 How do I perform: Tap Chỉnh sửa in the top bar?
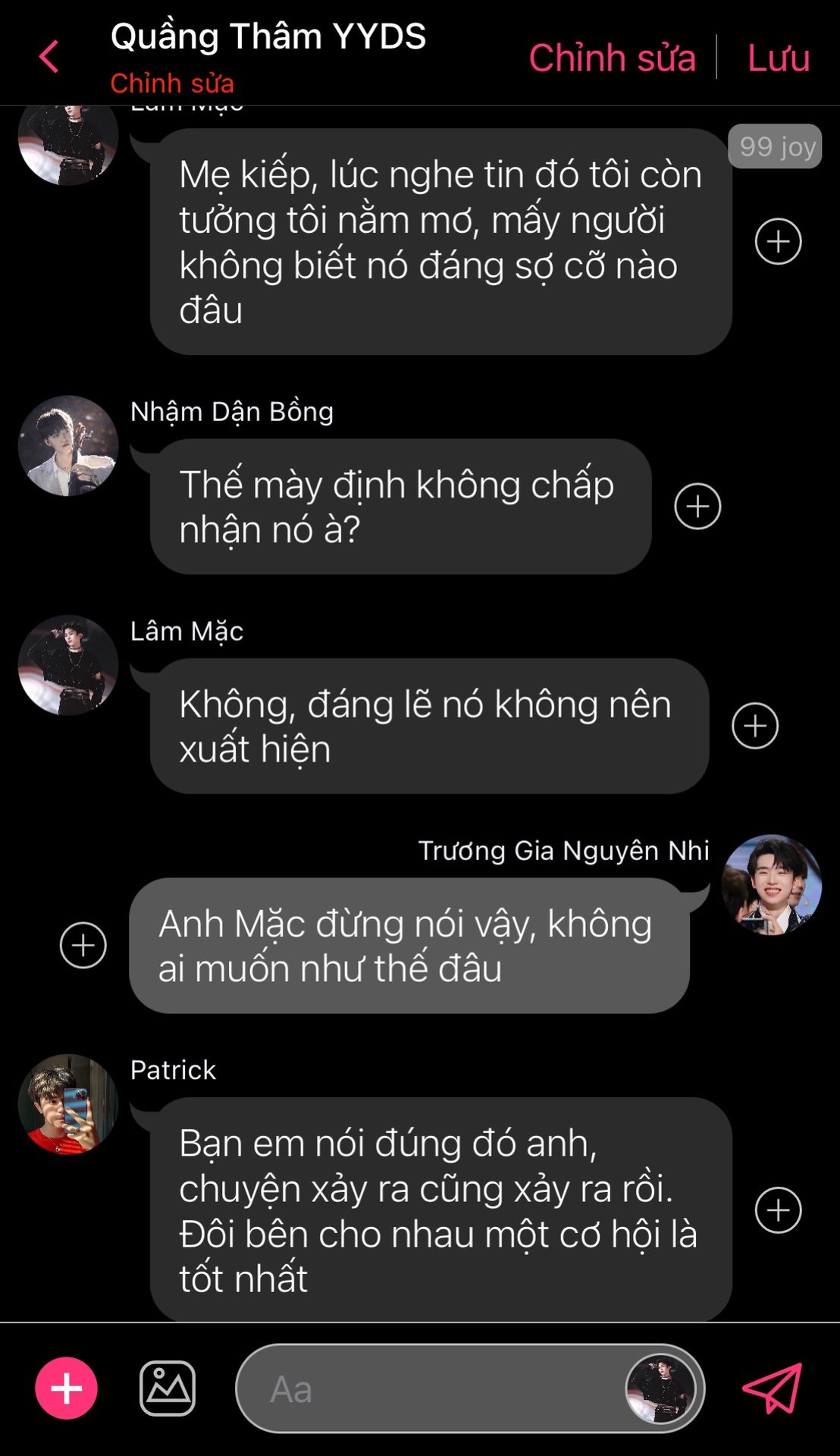pyautogui.click(x=612, y=58)
